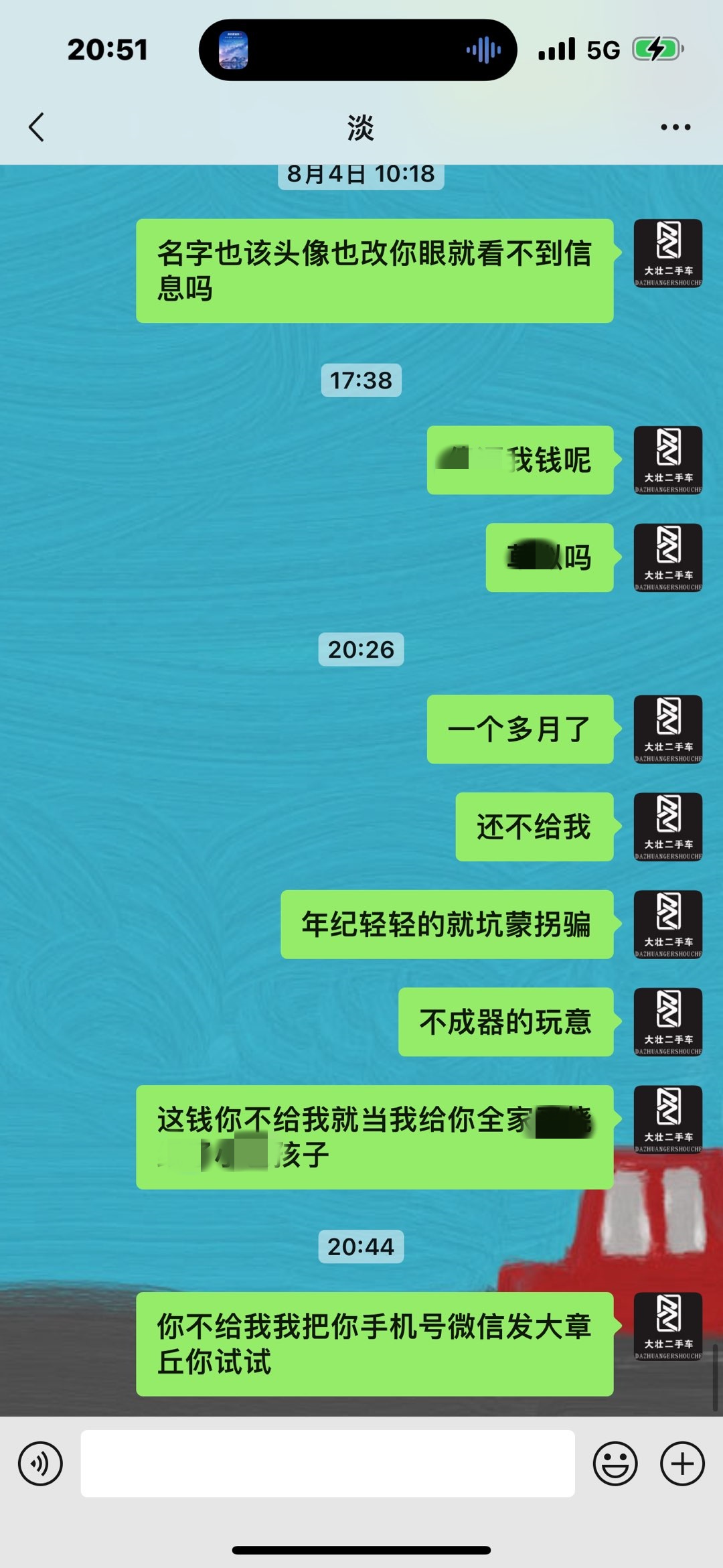
Task: Tap the message text field
Action: point(327,1464)
